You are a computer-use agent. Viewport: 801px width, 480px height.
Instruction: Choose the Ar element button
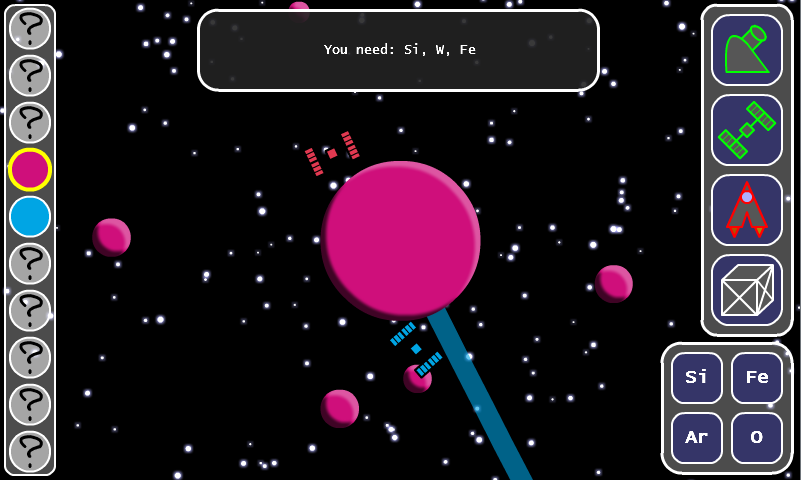(697, 438)
